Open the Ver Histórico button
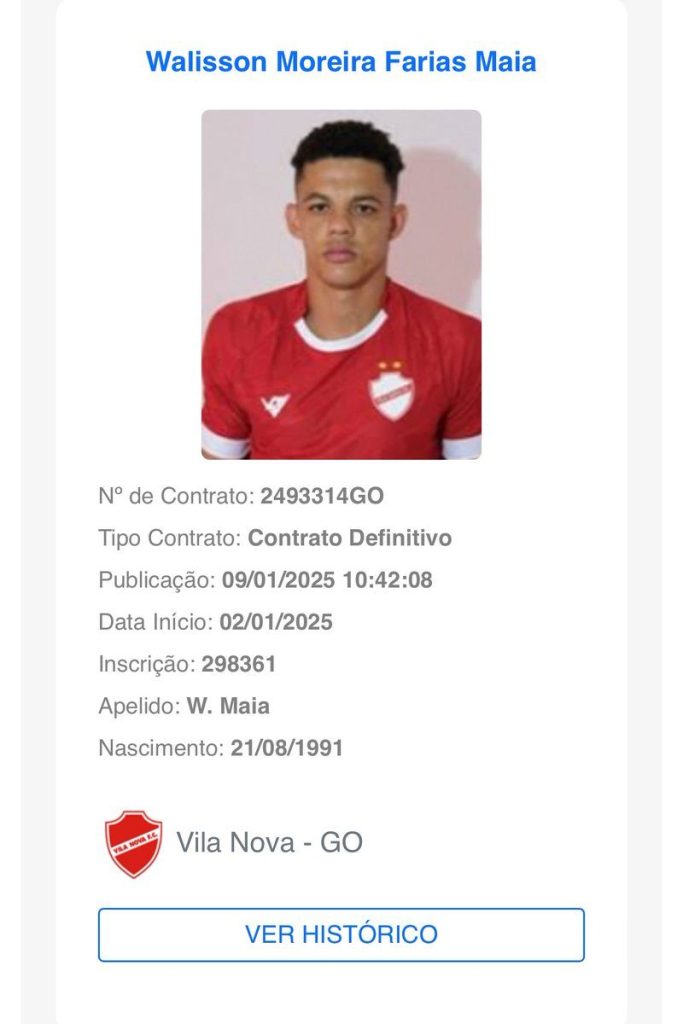 pyautogui.click(x=341, y=935)
